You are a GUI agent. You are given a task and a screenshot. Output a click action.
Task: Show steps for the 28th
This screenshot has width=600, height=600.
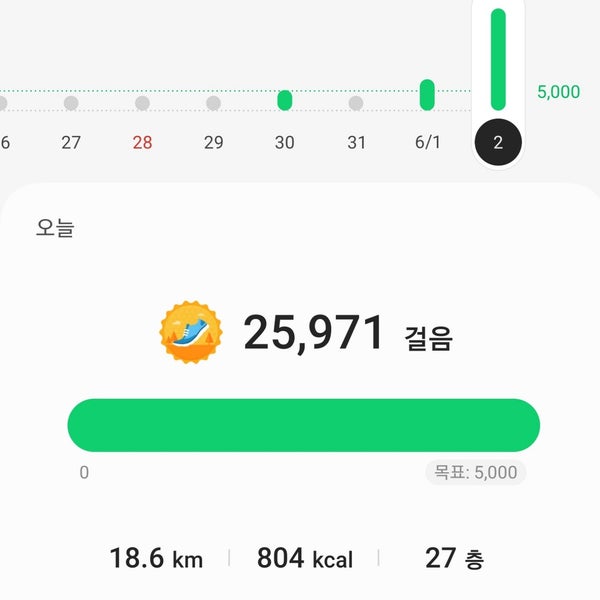click(x=142, y=142)
